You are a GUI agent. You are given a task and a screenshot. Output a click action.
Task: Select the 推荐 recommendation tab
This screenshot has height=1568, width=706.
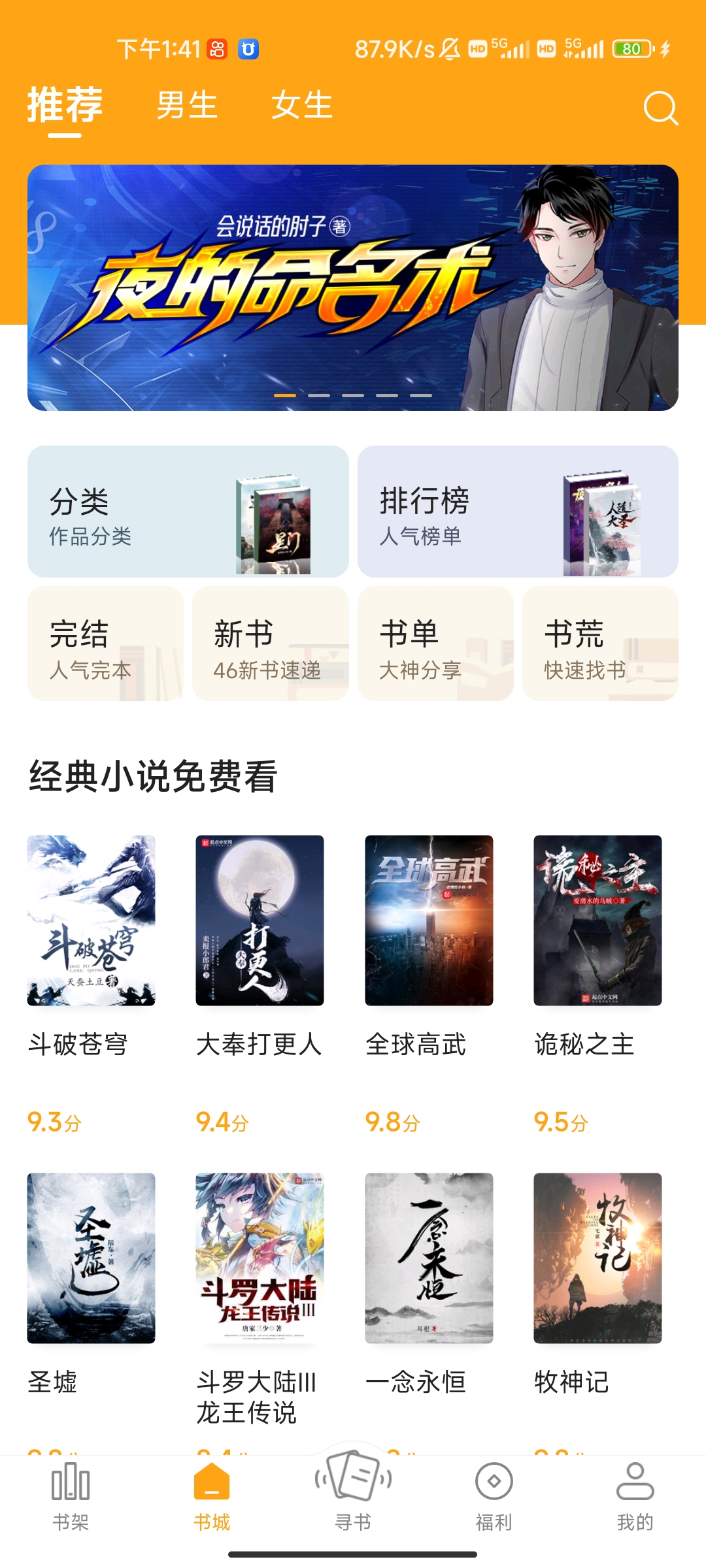click(63, 106)
